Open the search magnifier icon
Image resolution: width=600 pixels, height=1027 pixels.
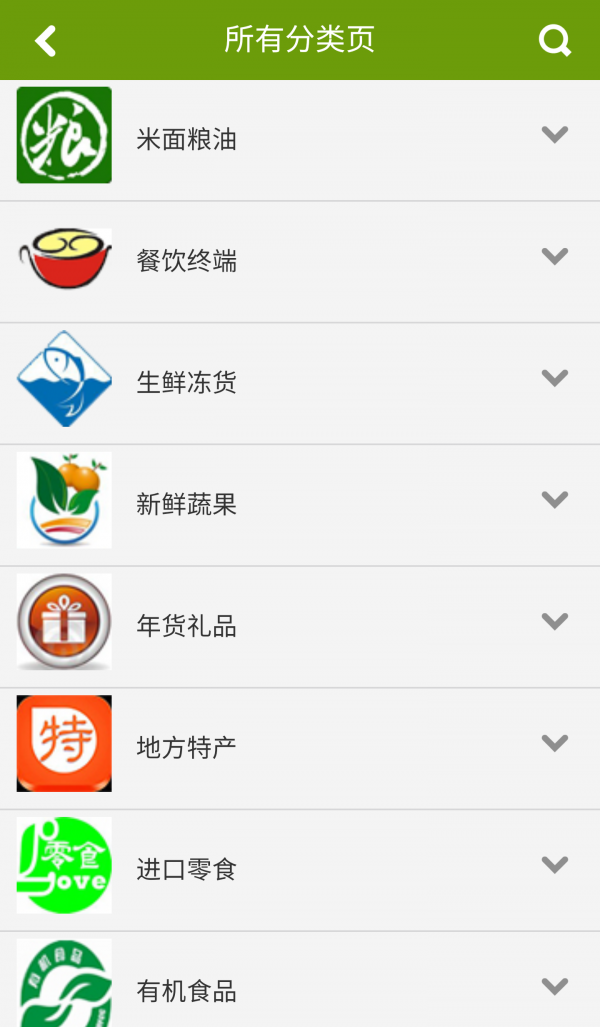[554, 41]
